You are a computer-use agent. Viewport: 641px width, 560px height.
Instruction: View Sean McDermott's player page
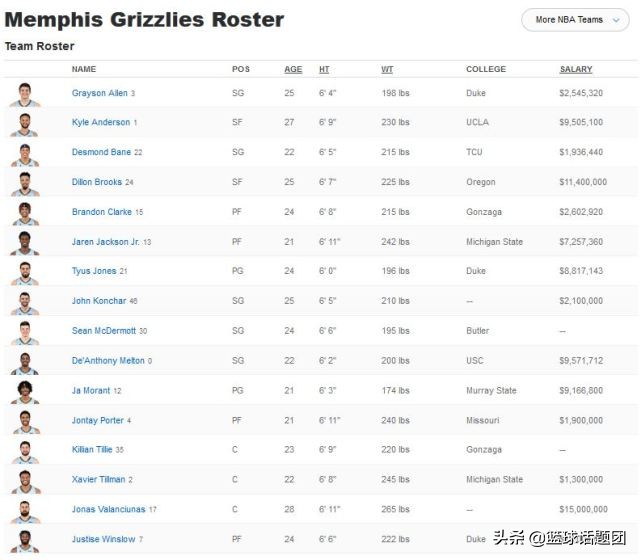point(103,331)
